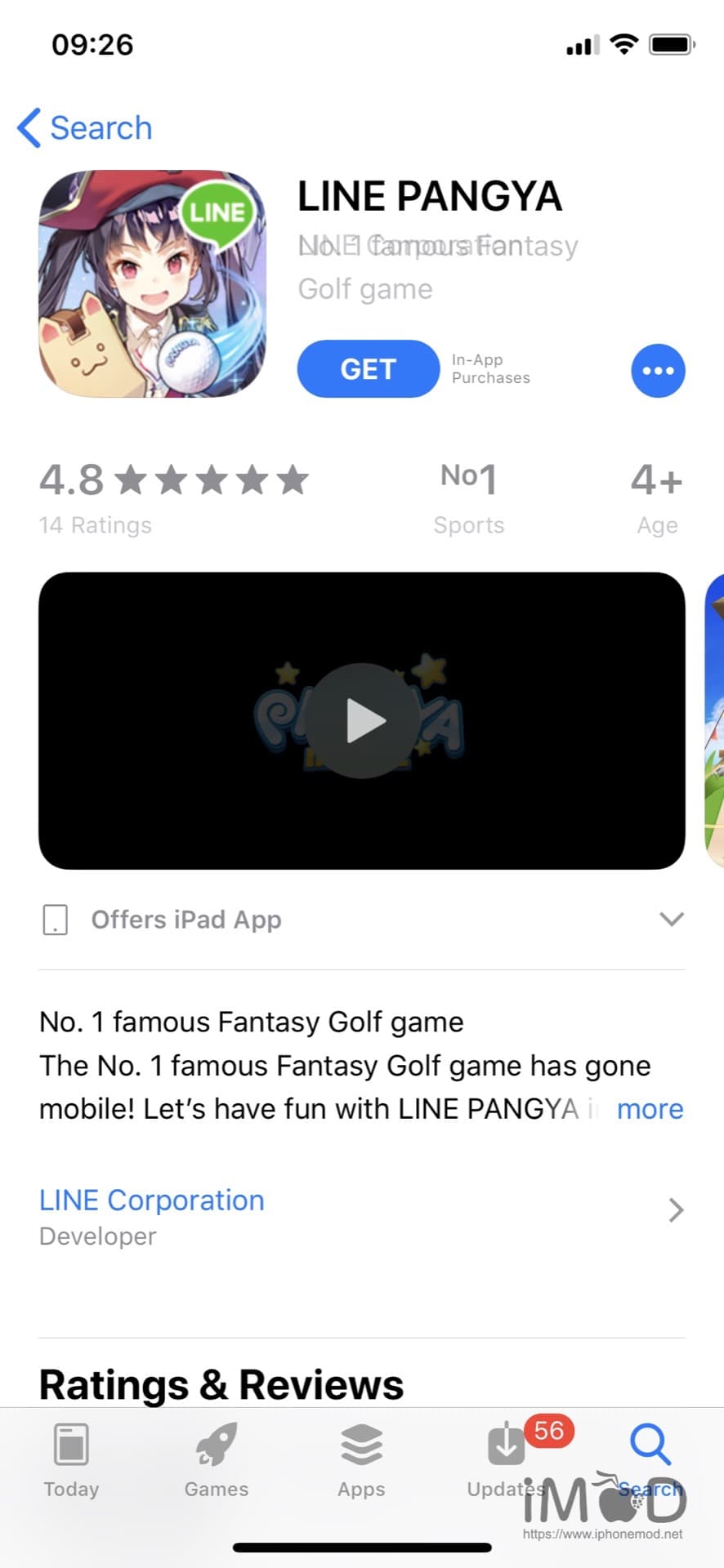The height and width of the screenshot is (1568, 724).
Task: Switch to the Today tab
Action: [71, 1459]
